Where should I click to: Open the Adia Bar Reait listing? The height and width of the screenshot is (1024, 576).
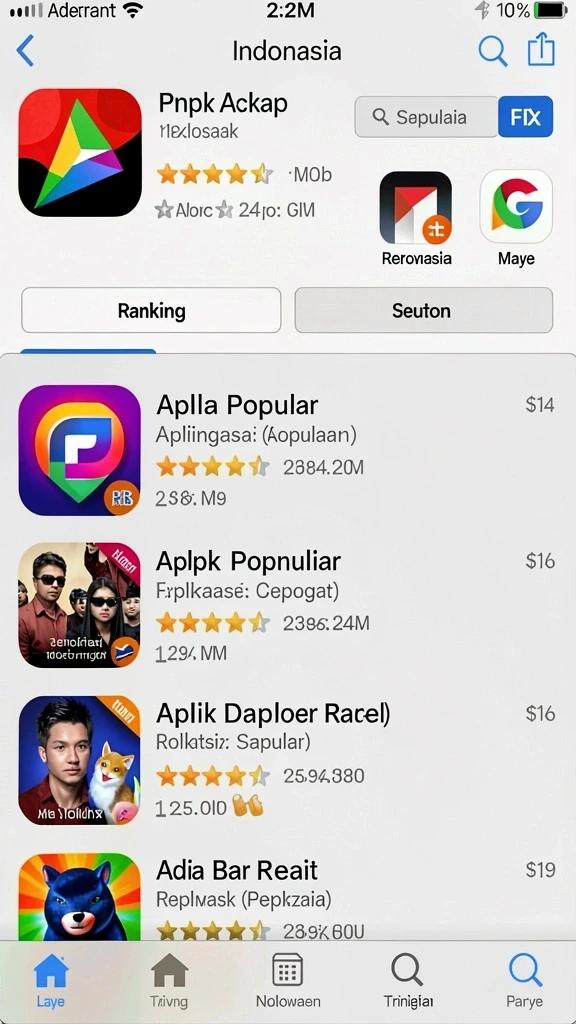pos(287,896)
